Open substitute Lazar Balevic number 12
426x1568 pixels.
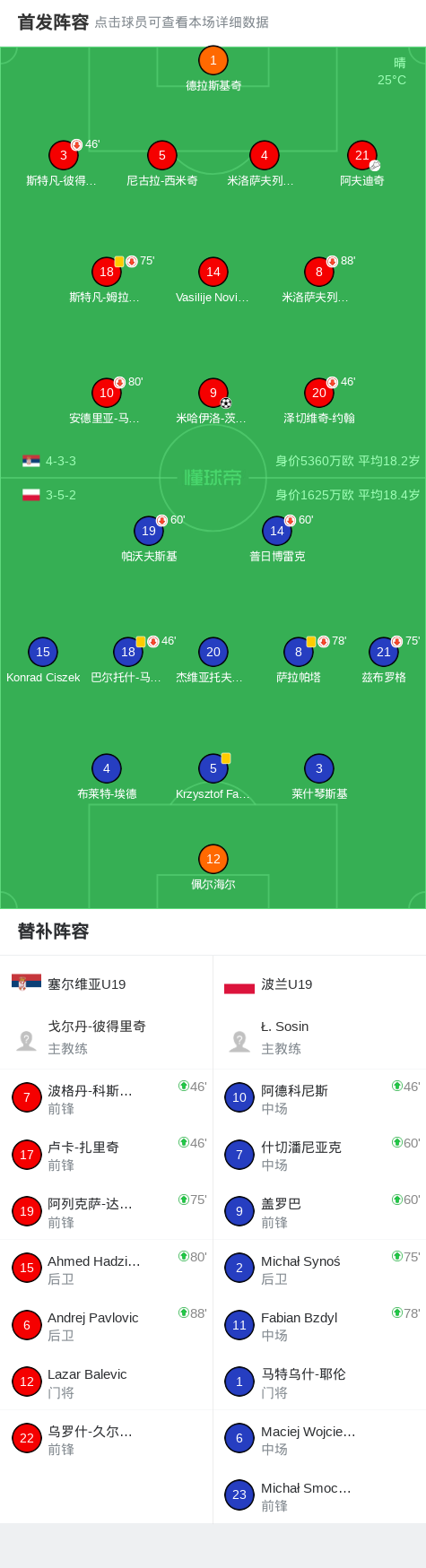(107, 1382)
